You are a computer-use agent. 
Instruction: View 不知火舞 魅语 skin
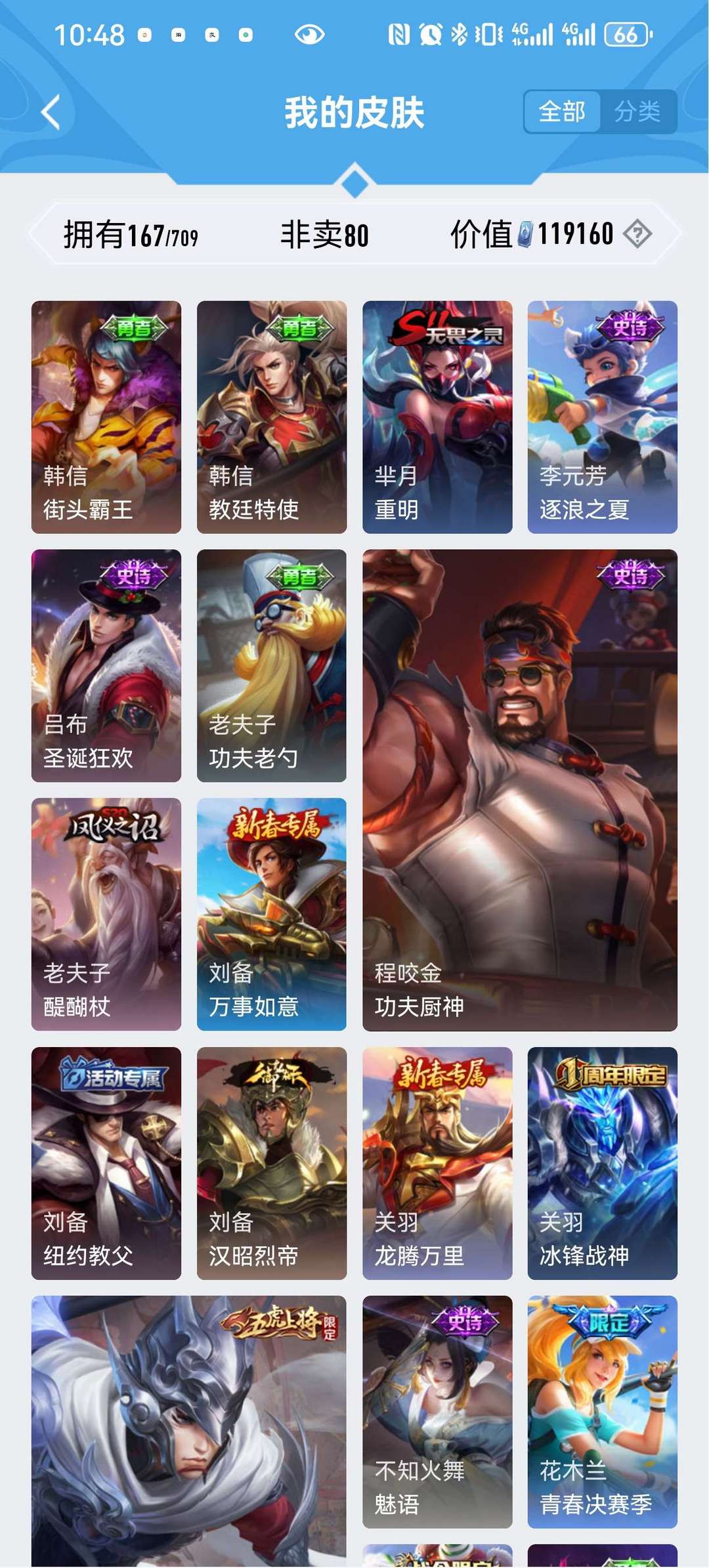pos(437,1412)
